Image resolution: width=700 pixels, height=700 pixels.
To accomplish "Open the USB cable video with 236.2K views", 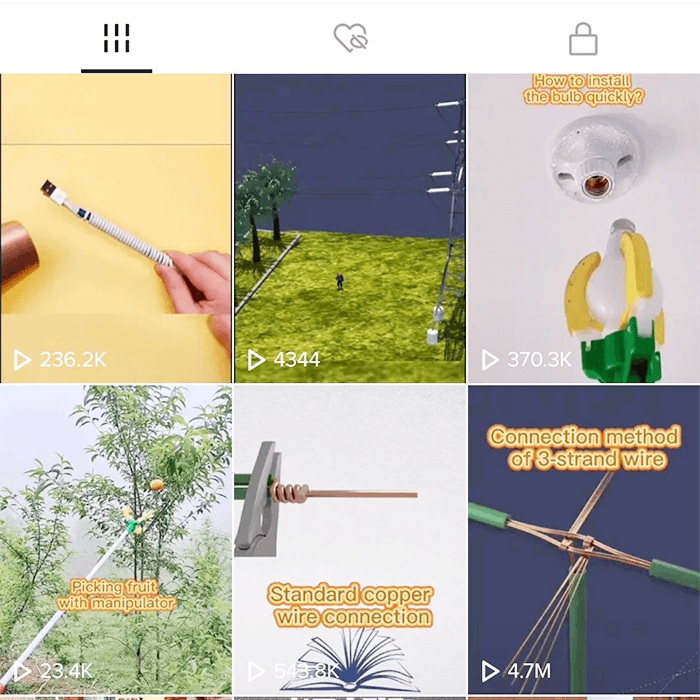I will pyautogui.click(x=116, y=228).
